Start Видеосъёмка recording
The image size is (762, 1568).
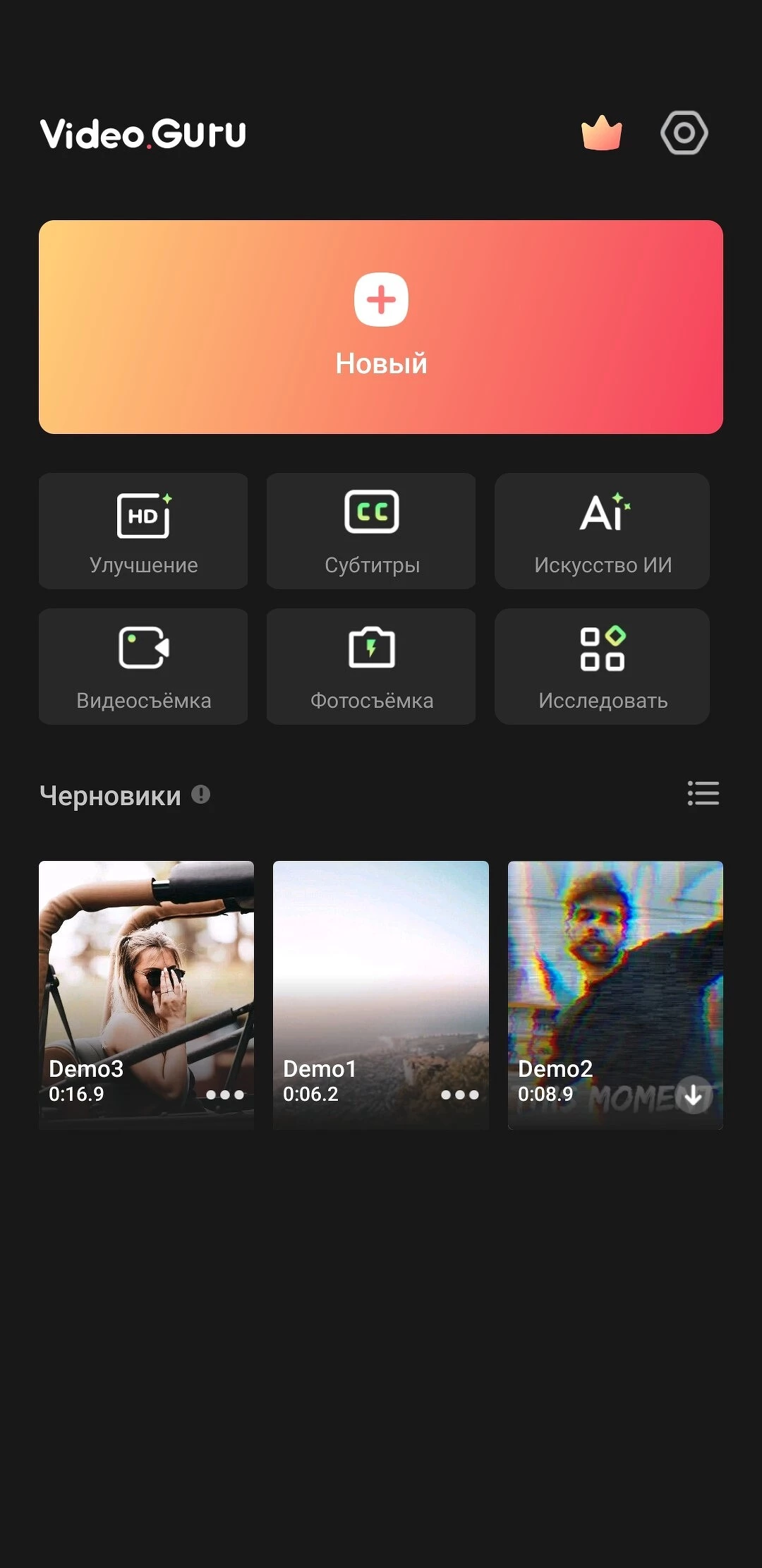(143, 666)
